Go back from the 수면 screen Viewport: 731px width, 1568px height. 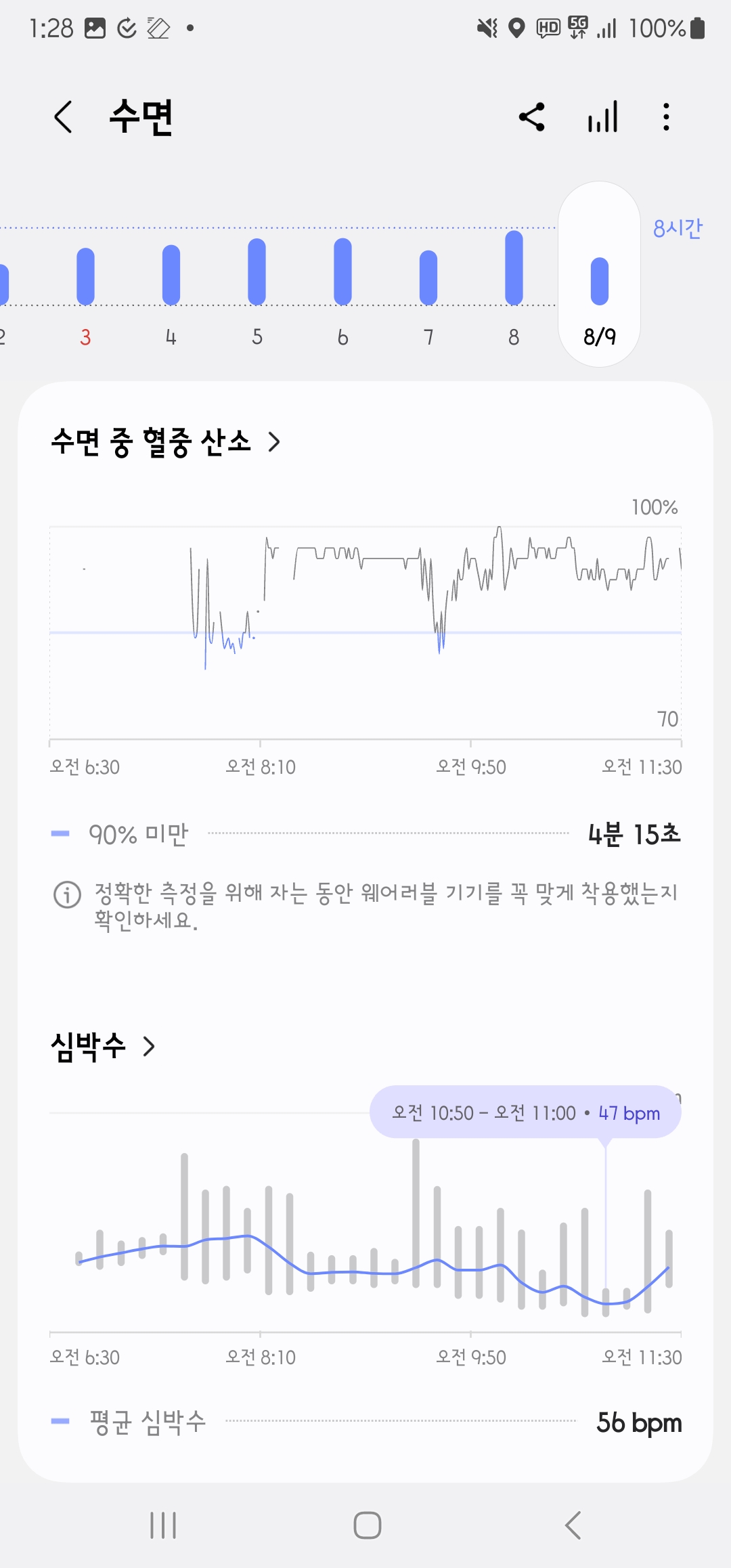[x=63, y=117]
